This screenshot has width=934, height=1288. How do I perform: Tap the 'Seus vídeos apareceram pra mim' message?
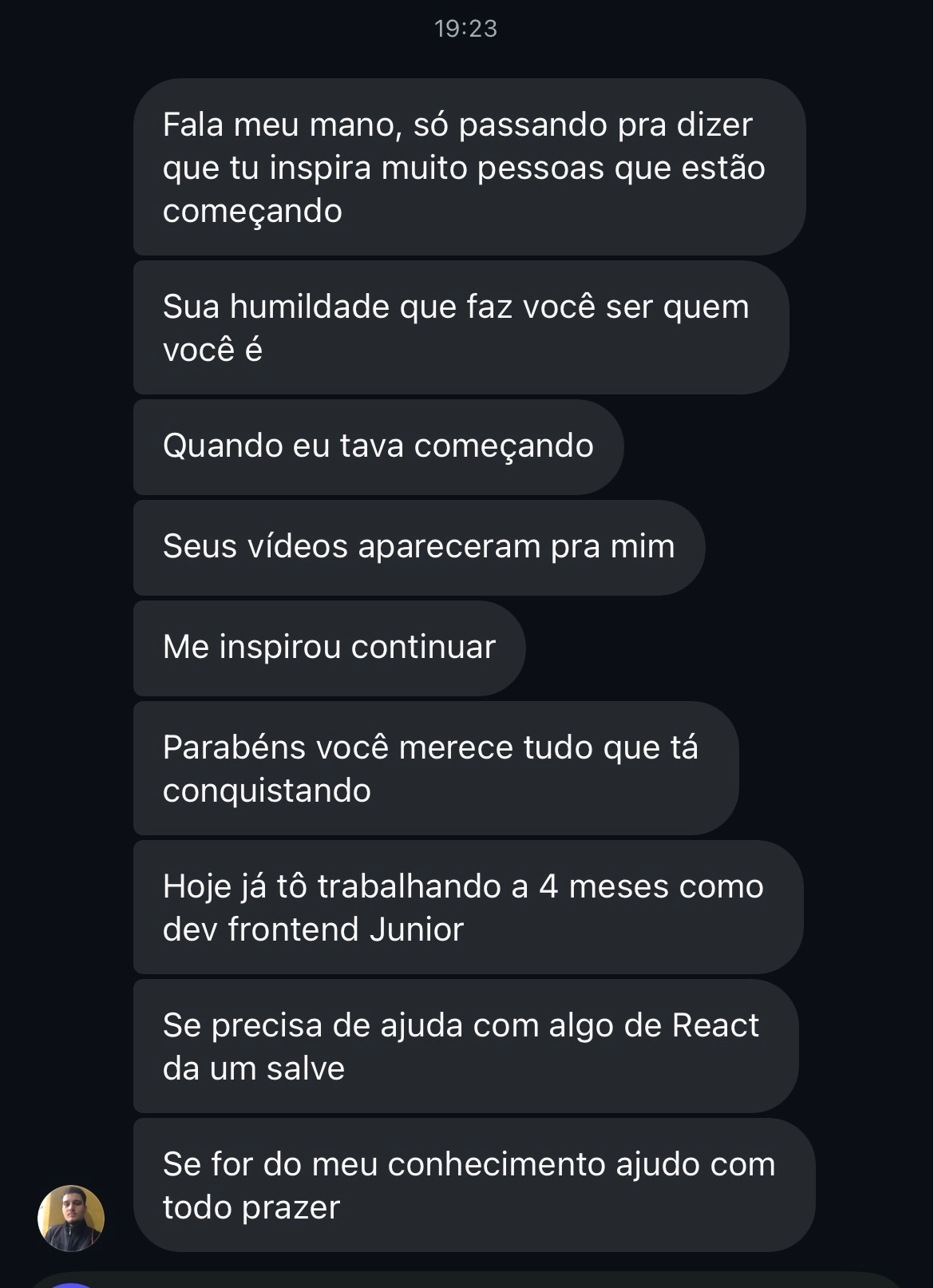419,546
